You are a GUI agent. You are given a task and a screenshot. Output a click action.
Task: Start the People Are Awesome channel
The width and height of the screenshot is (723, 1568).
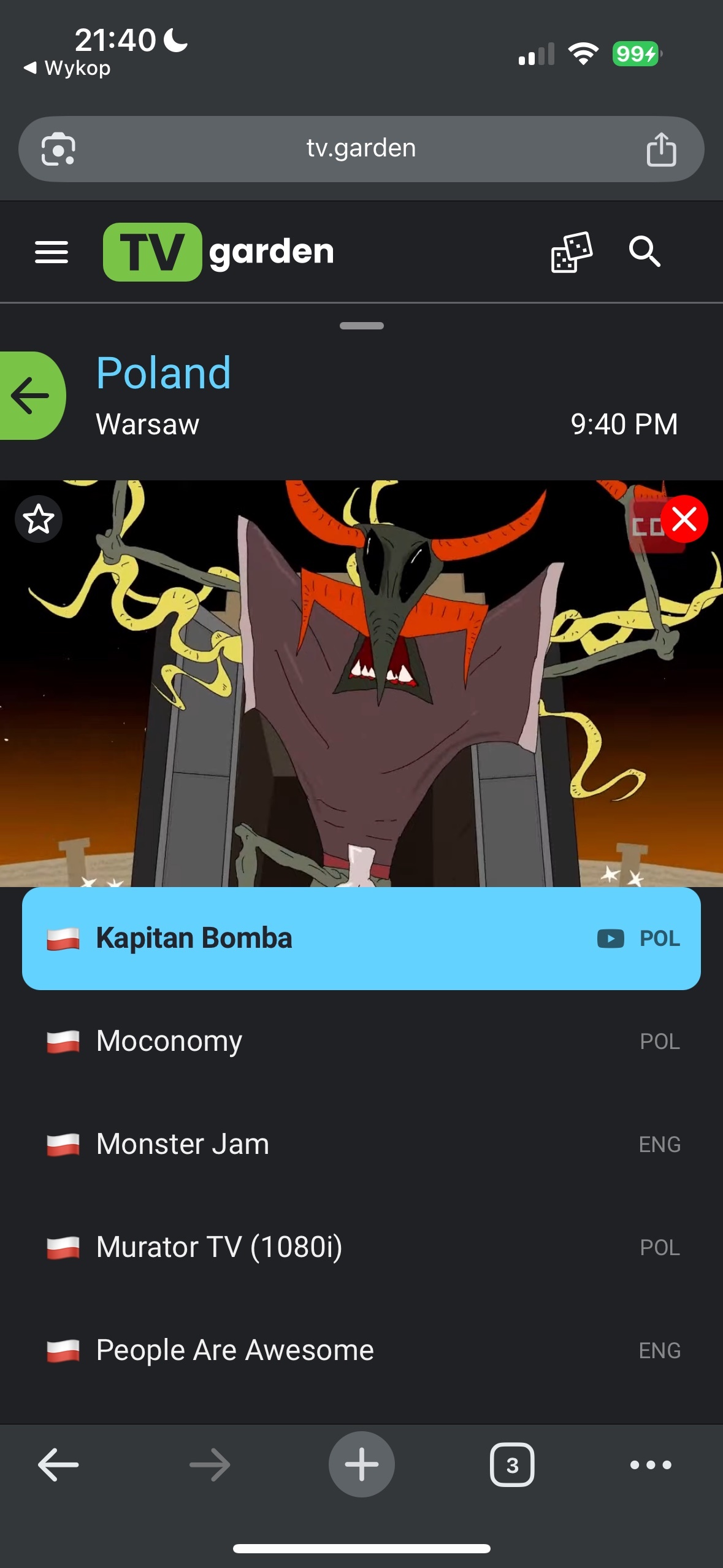pos(361,1350)
